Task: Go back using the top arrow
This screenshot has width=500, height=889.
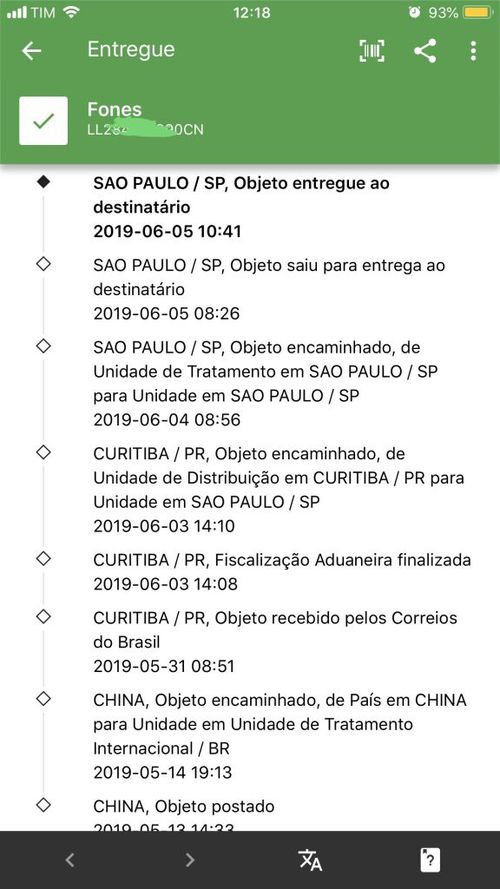Action: click(x=32, y=51)
